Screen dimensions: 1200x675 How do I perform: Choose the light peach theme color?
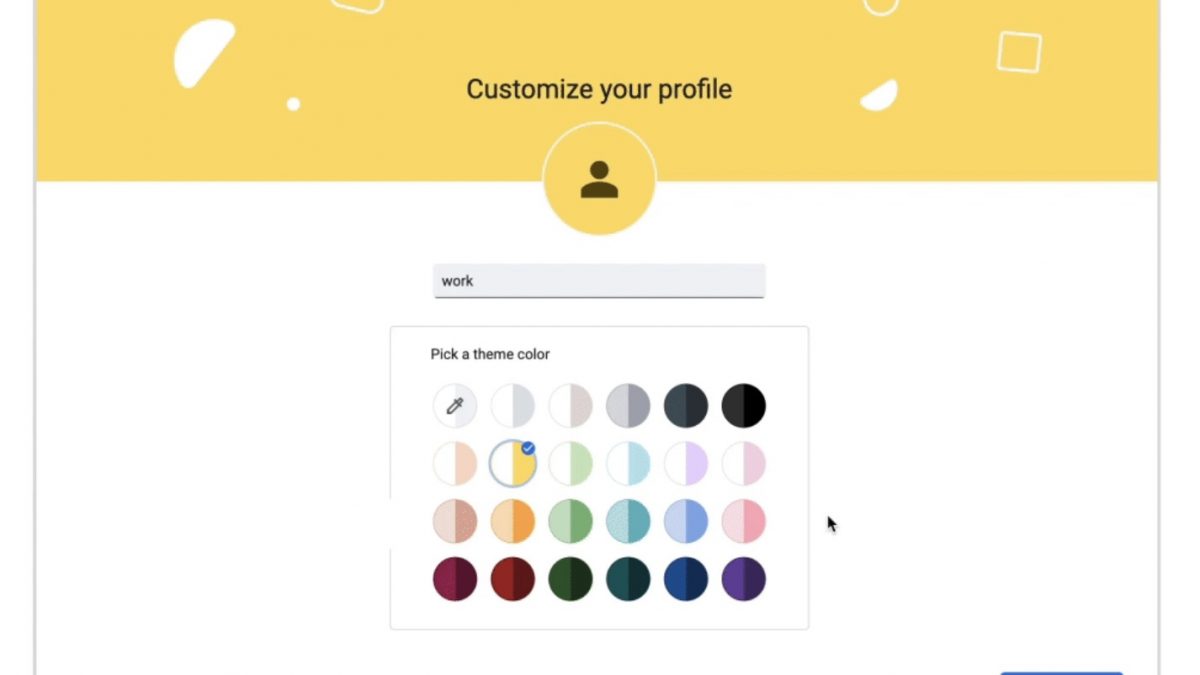455,464
